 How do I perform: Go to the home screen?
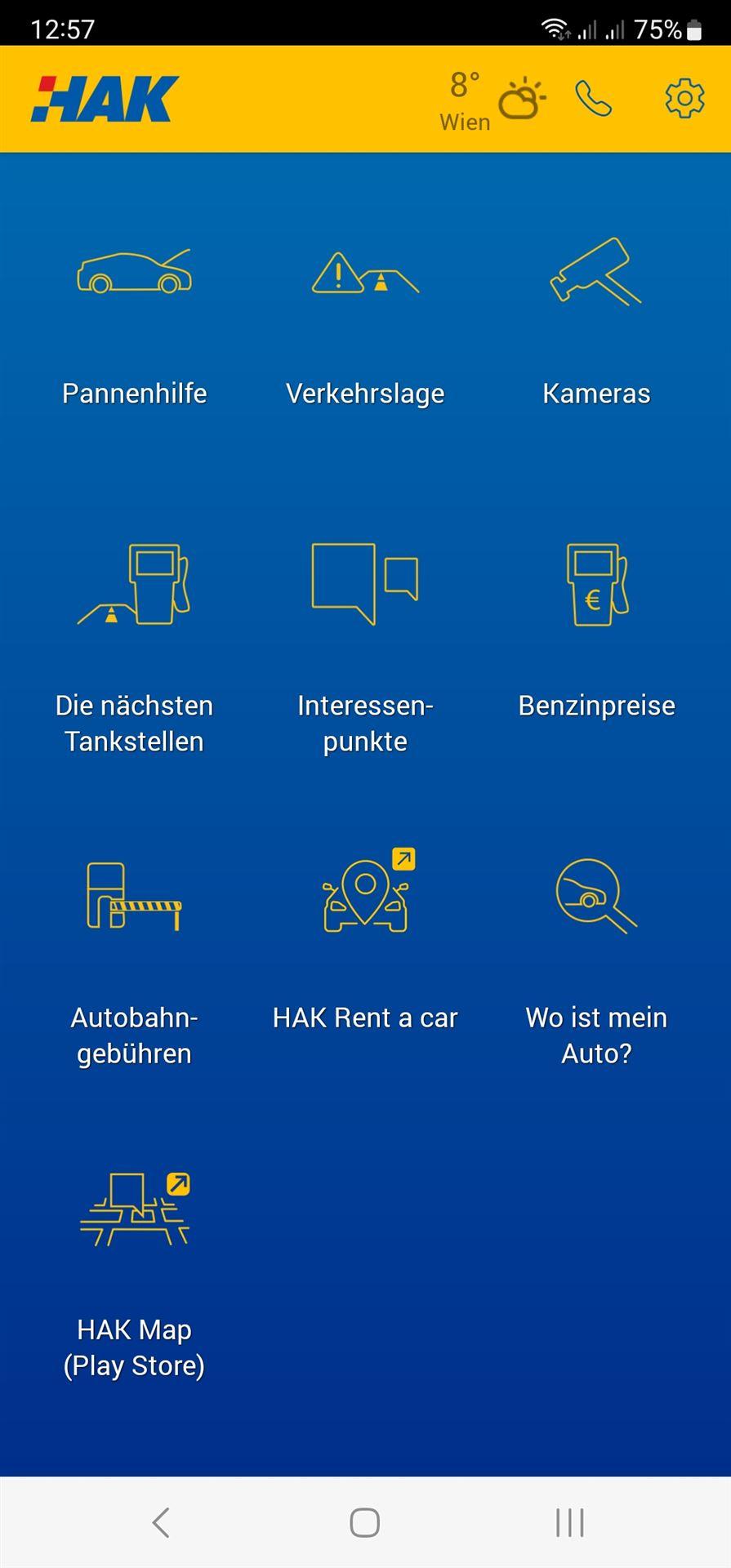(364, 1522)
